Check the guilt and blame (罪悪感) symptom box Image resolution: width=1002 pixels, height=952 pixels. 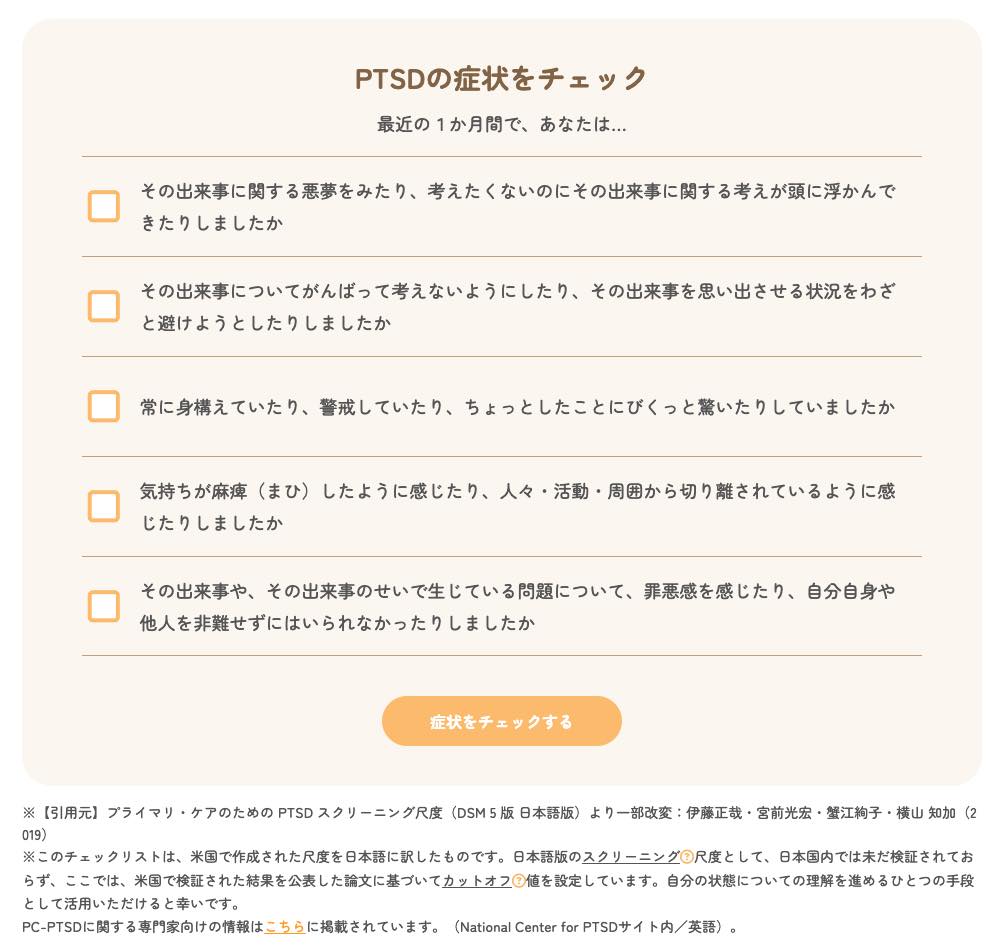104,606
